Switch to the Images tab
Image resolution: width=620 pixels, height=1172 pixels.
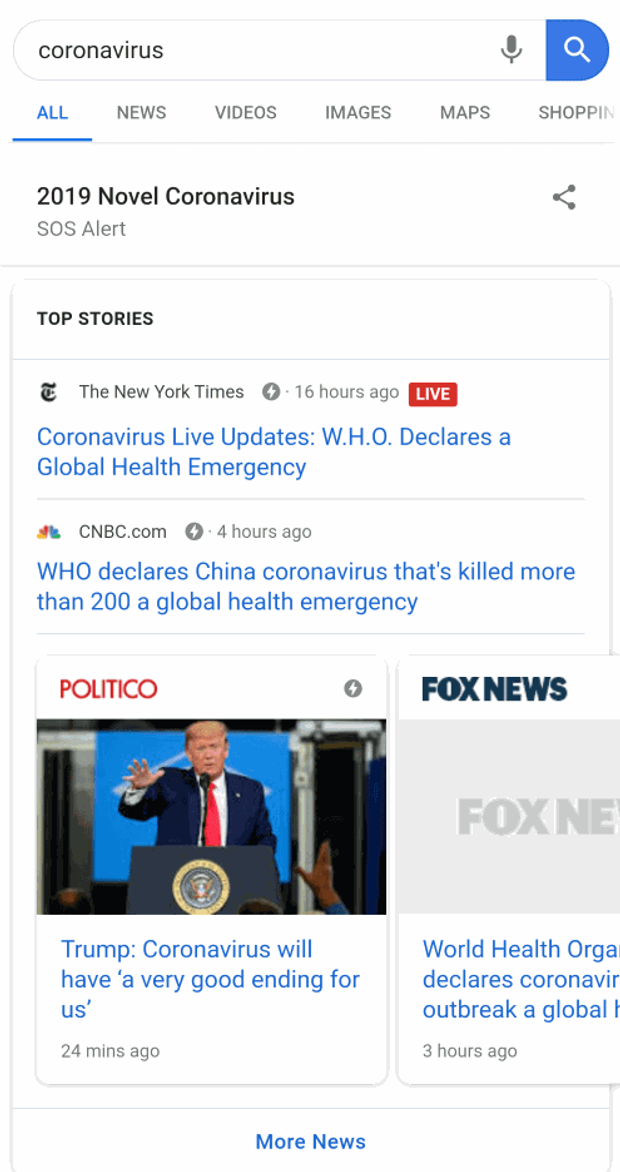[357, 112]
